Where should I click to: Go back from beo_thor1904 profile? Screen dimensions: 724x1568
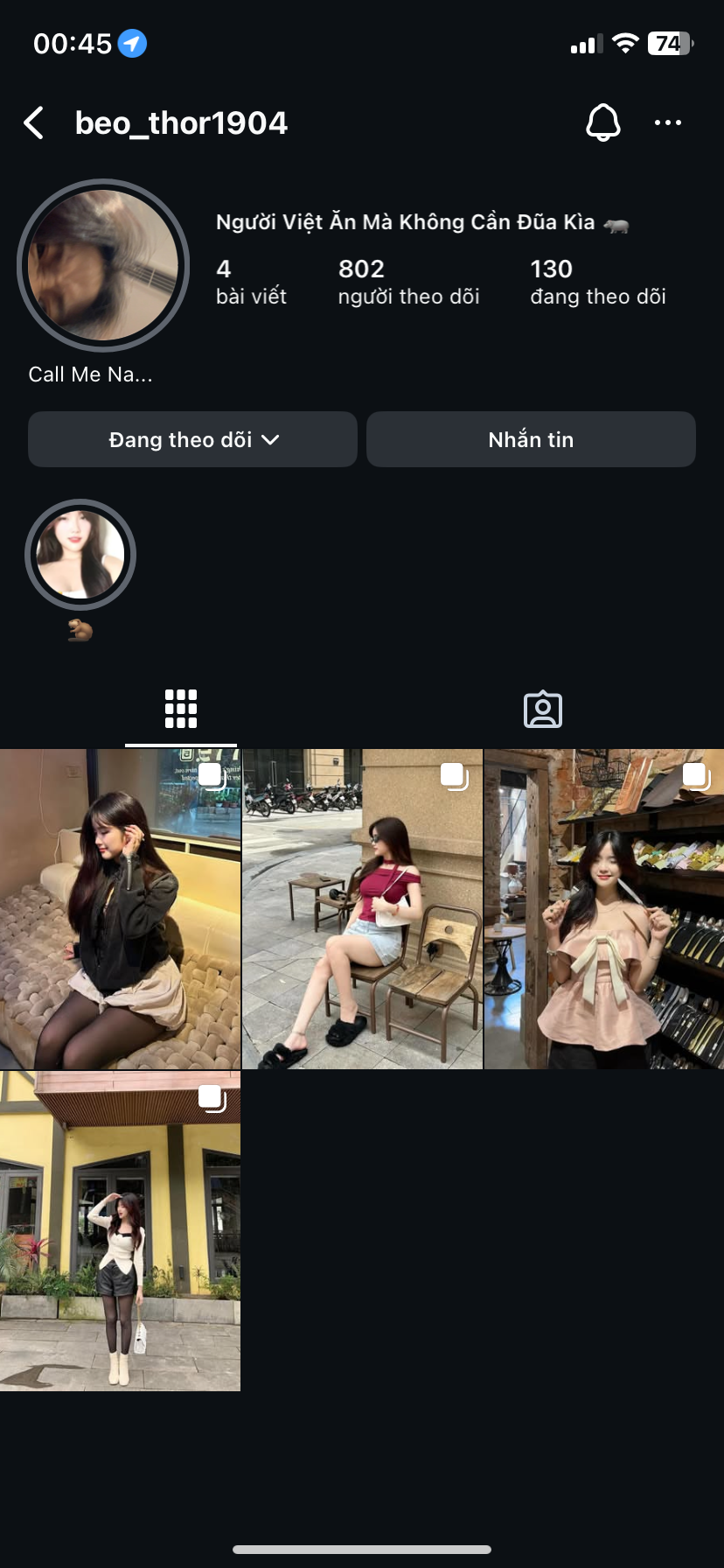[x=34, y=123]
